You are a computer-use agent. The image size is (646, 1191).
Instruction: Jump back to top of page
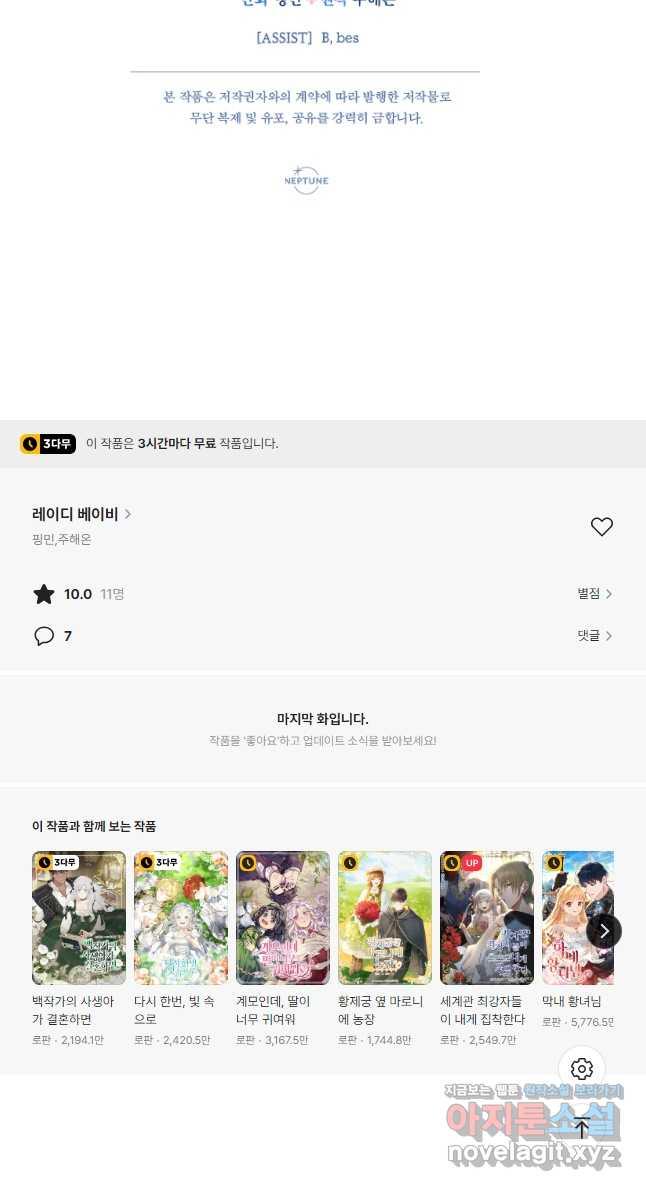tap(582, 1128)
